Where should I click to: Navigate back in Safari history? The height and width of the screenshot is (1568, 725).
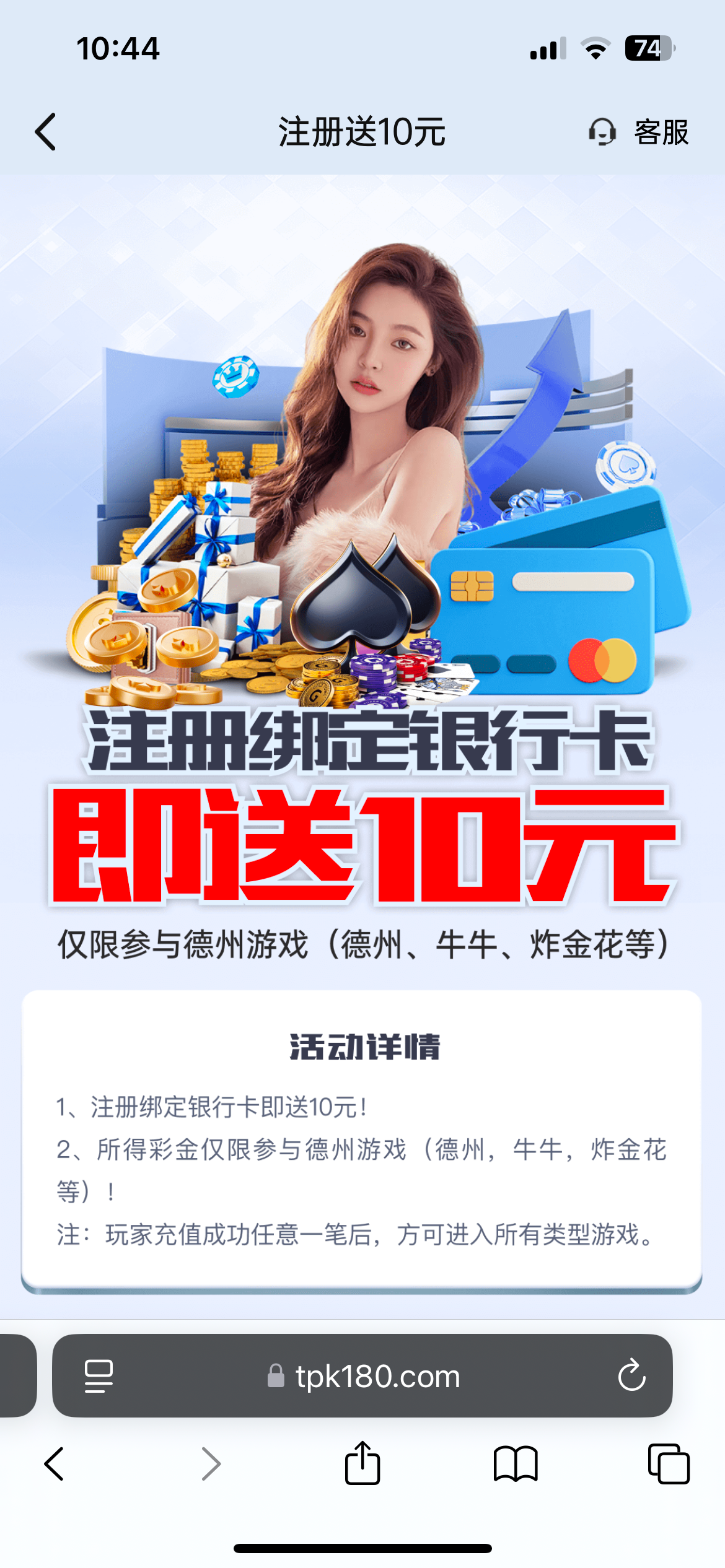pos(55,1464)
